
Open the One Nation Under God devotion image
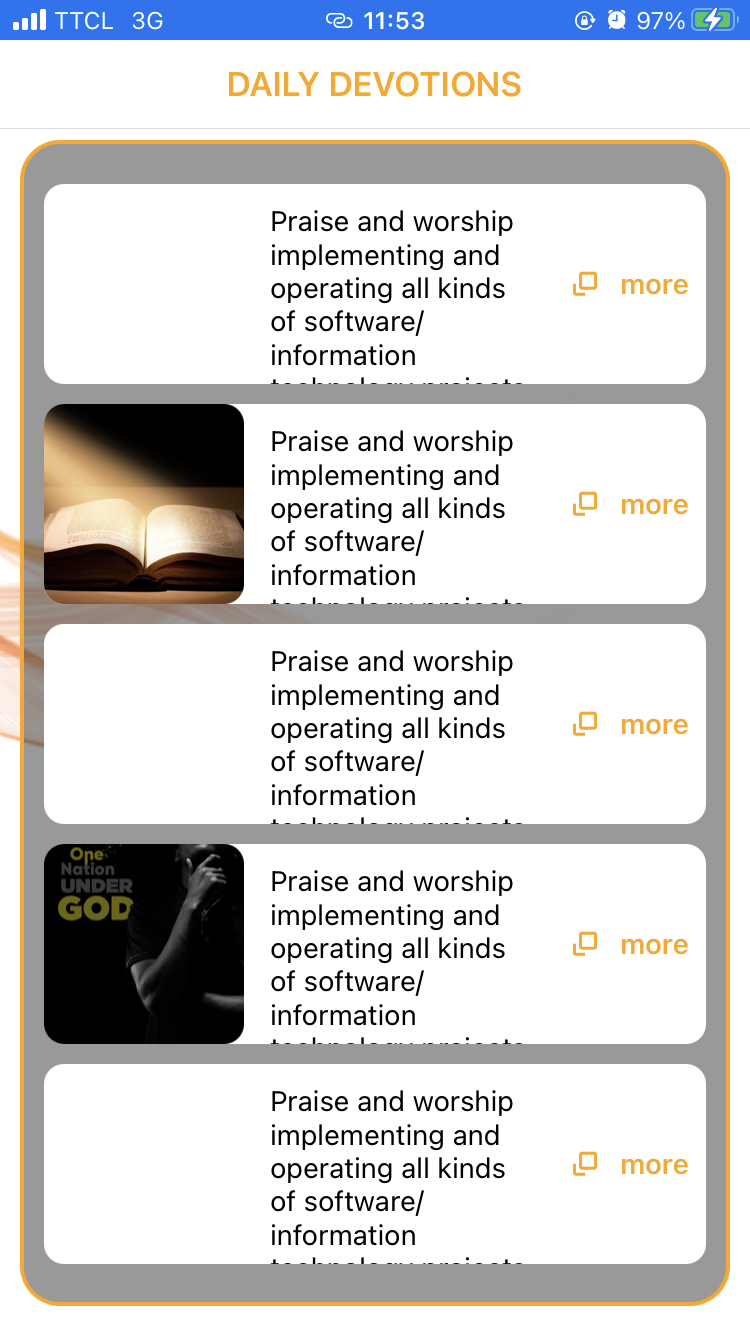(x=144, y=944)
